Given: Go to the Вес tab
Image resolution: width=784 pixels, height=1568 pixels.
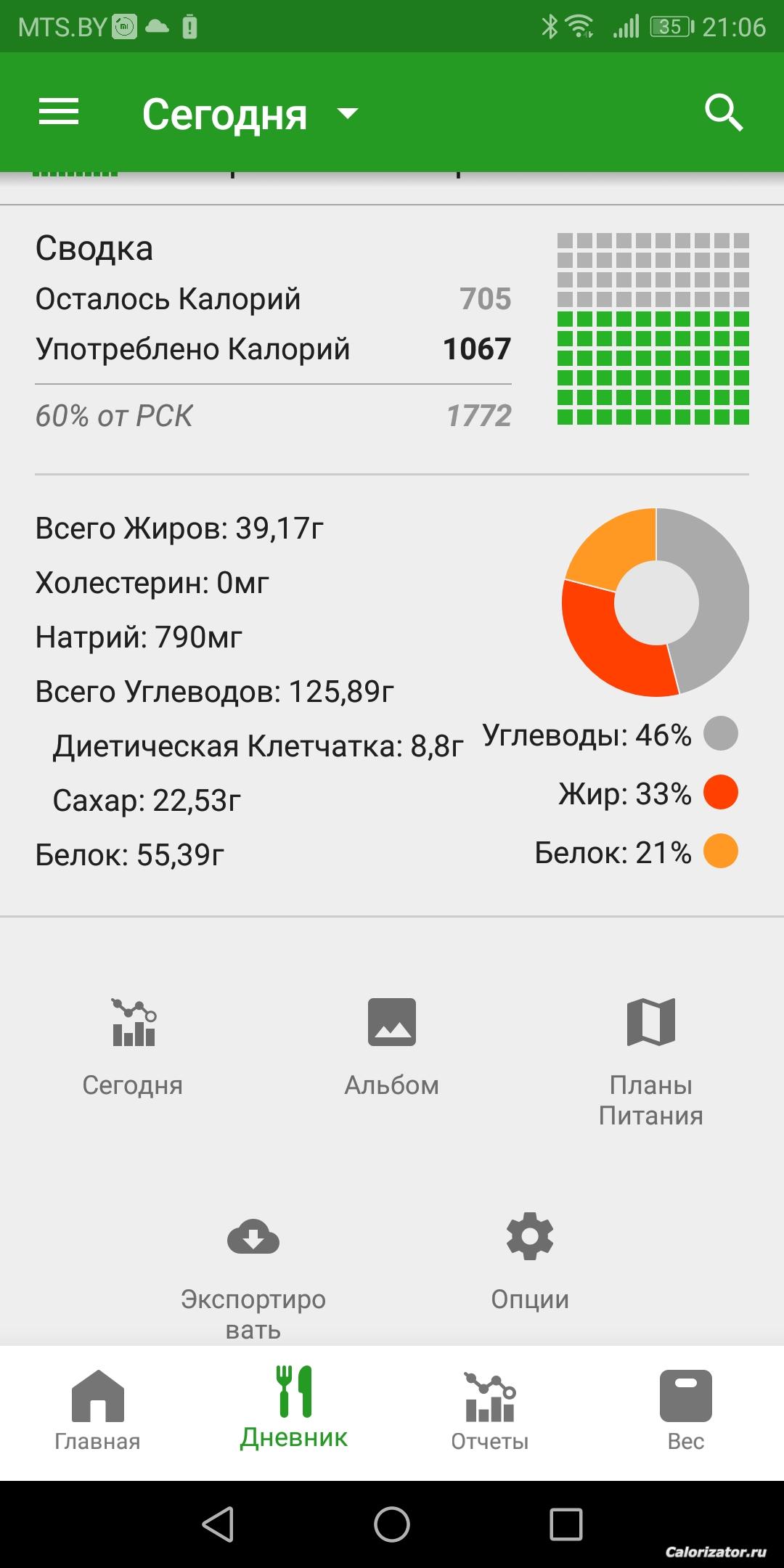Looking at the screenshot, I should (686, 1411).
